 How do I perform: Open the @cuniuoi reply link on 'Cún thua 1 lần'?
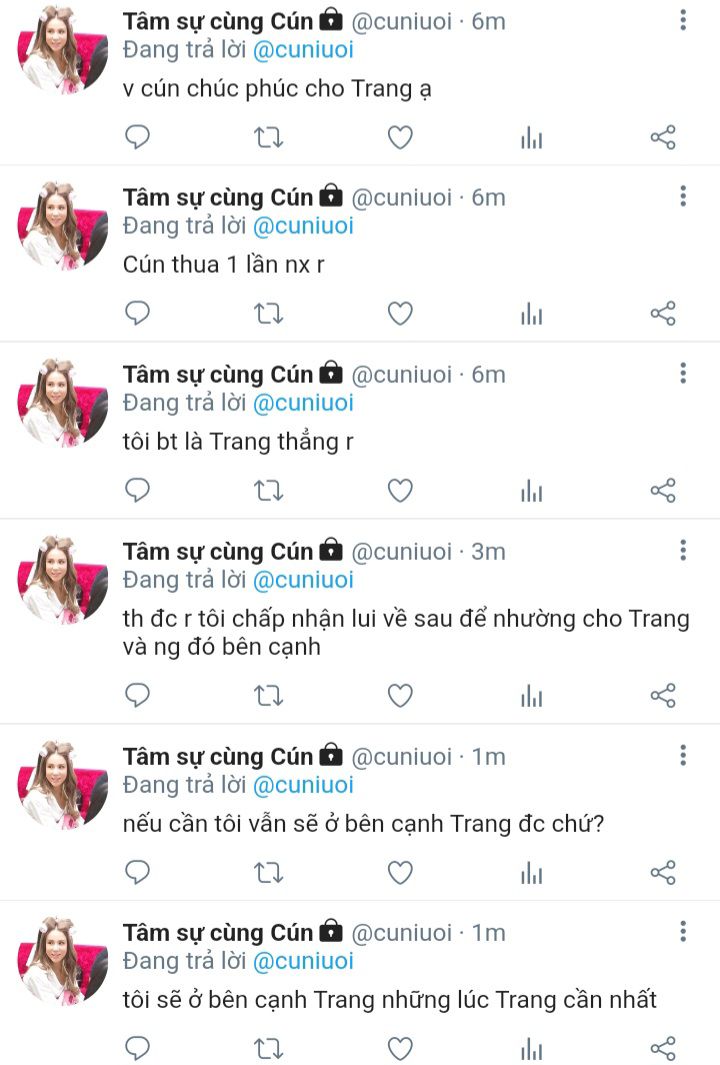tap(303, 226)
